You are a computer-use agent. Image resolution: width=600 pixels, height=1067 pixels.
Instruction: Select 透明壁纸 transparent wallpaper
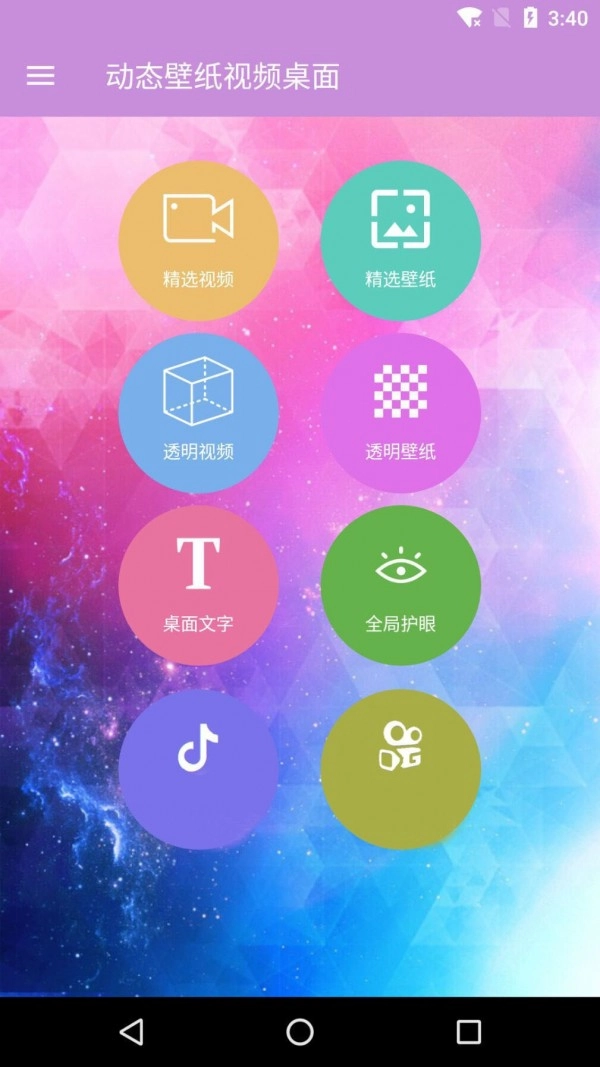click(x=400, y=412)
